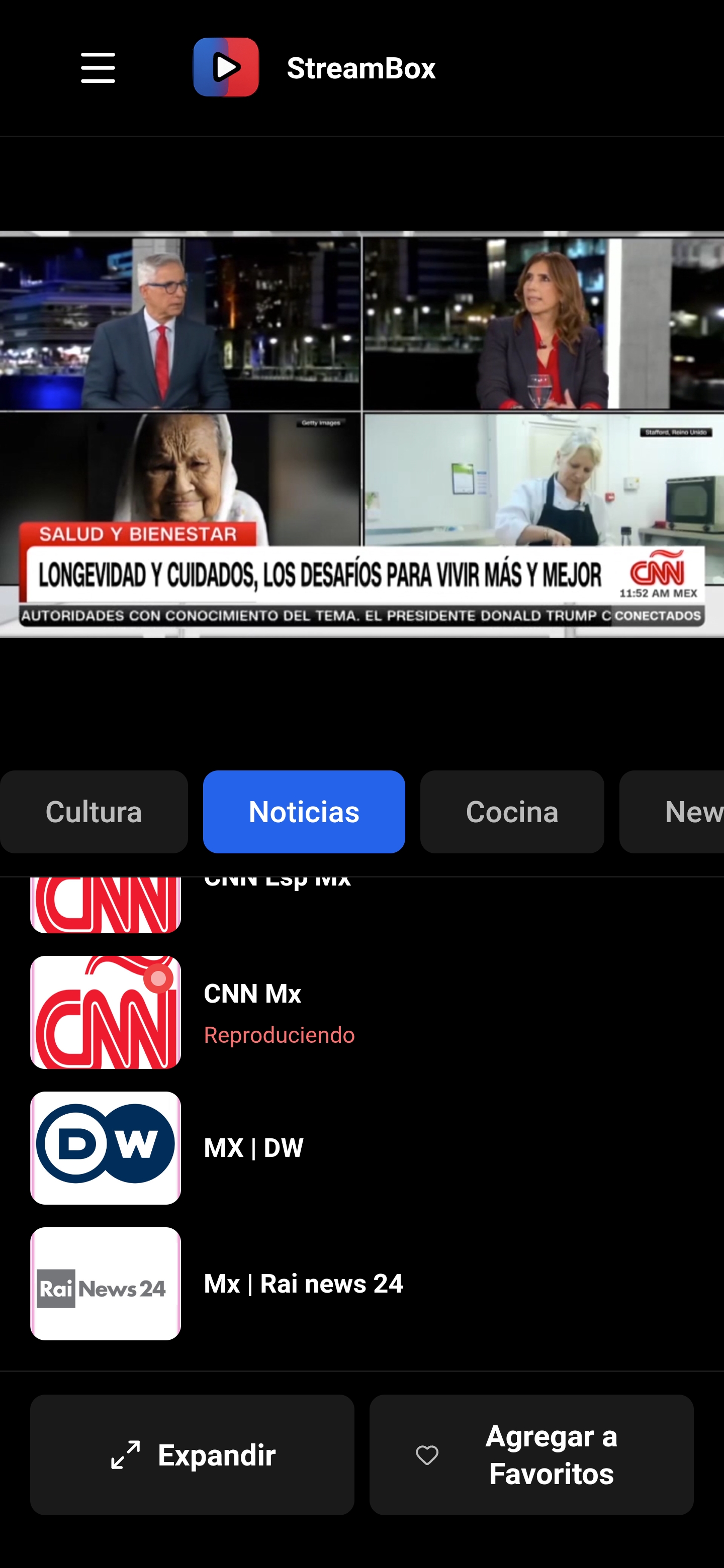724x1568 pixels.
Task: Open the hamburger navigation menu
Action: point(98,67)
